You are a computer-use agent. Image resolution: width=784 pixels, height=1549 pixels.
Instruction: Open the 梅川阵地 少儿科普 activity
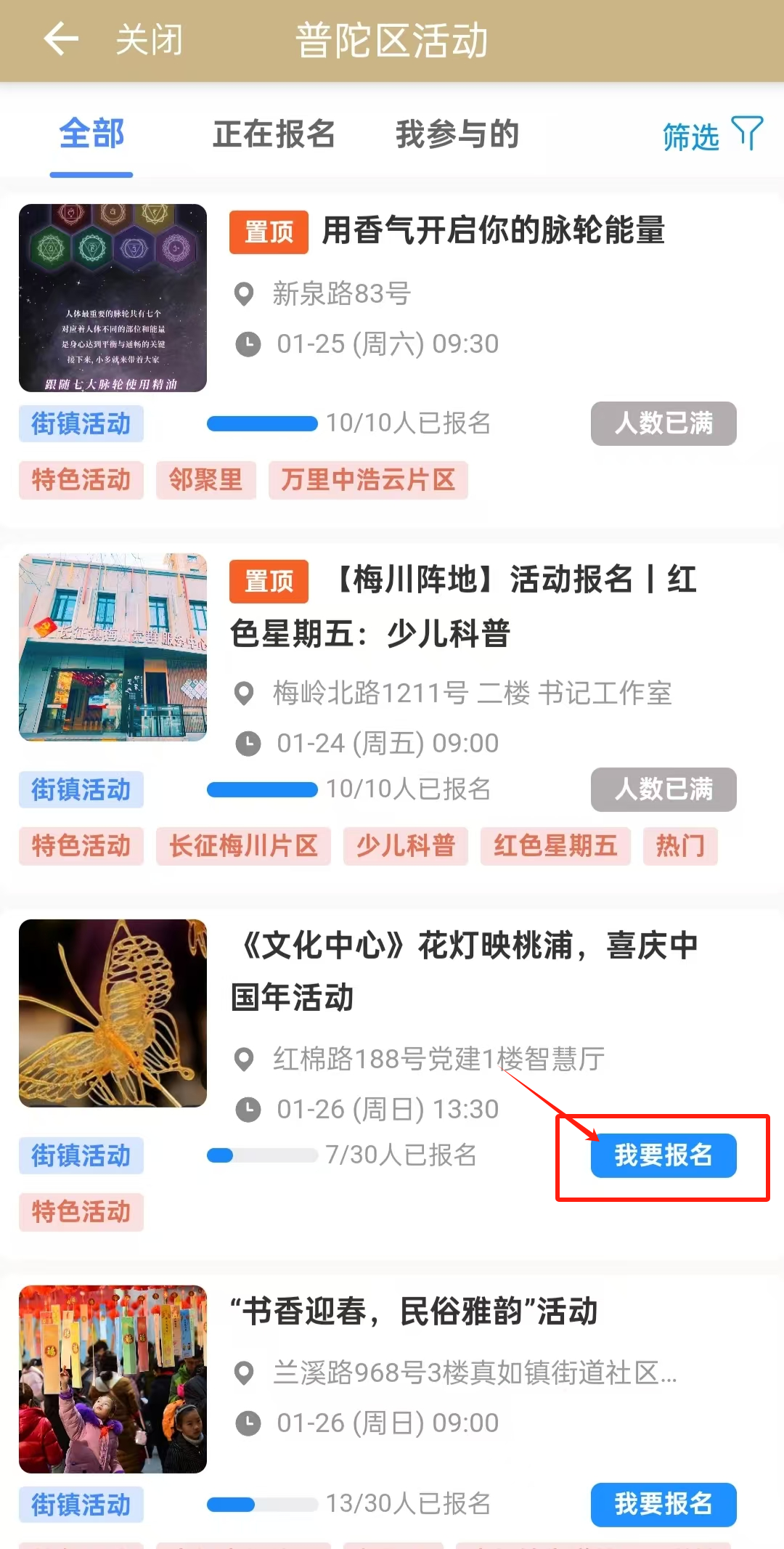463,606
